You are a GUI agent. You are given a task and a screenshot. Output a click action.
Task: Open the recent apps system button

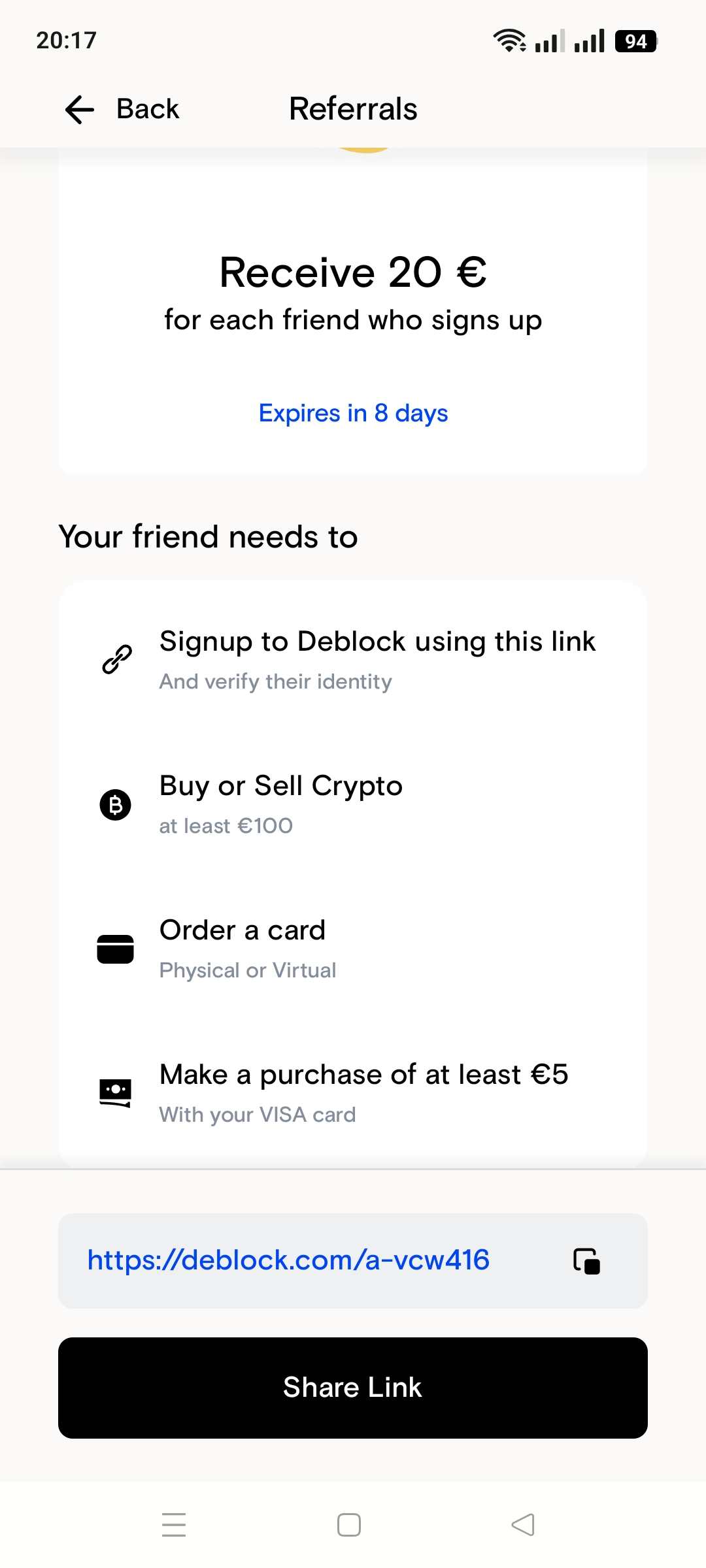point(174,1525)
